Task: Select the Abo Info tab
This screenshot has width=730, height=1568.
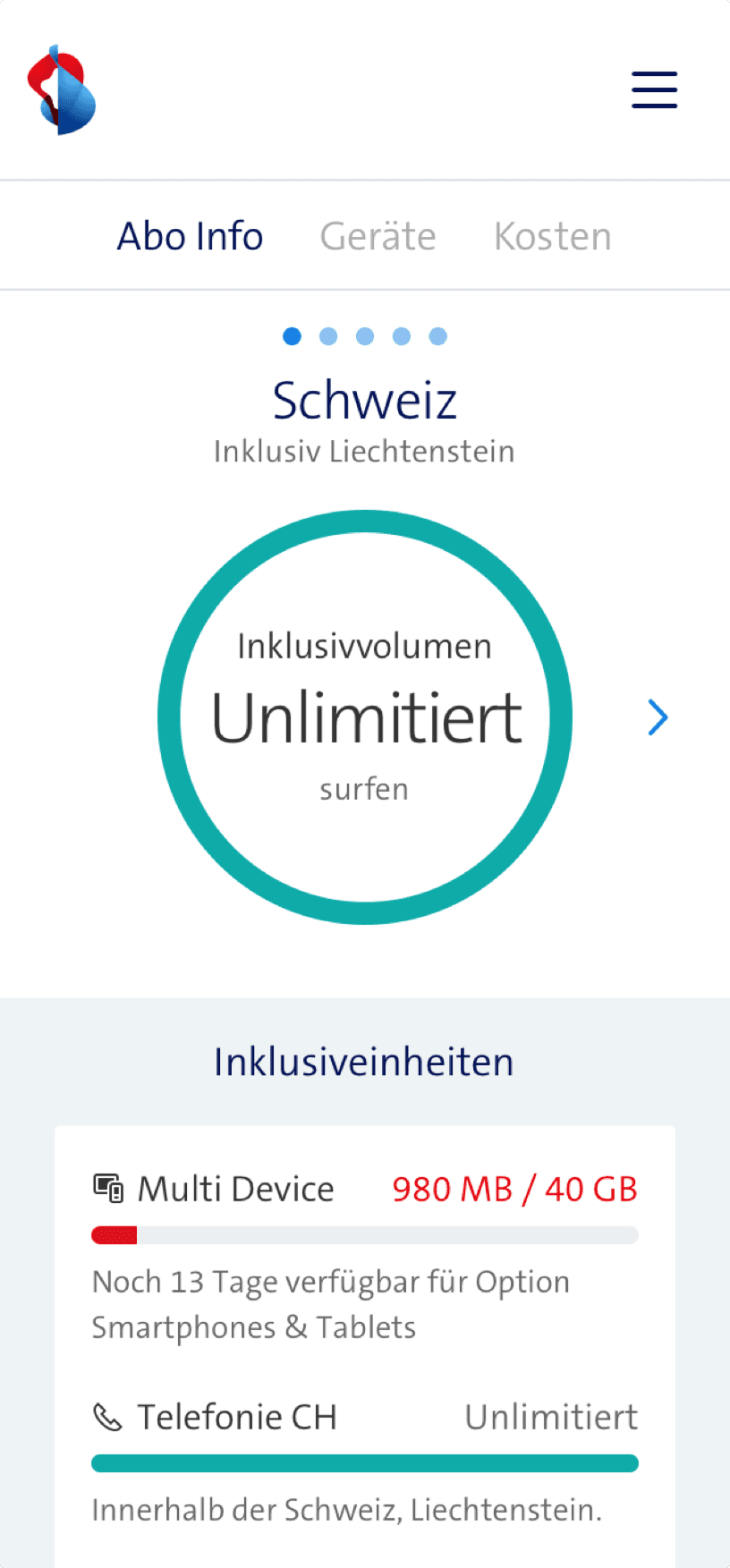Action: point(190,237)
